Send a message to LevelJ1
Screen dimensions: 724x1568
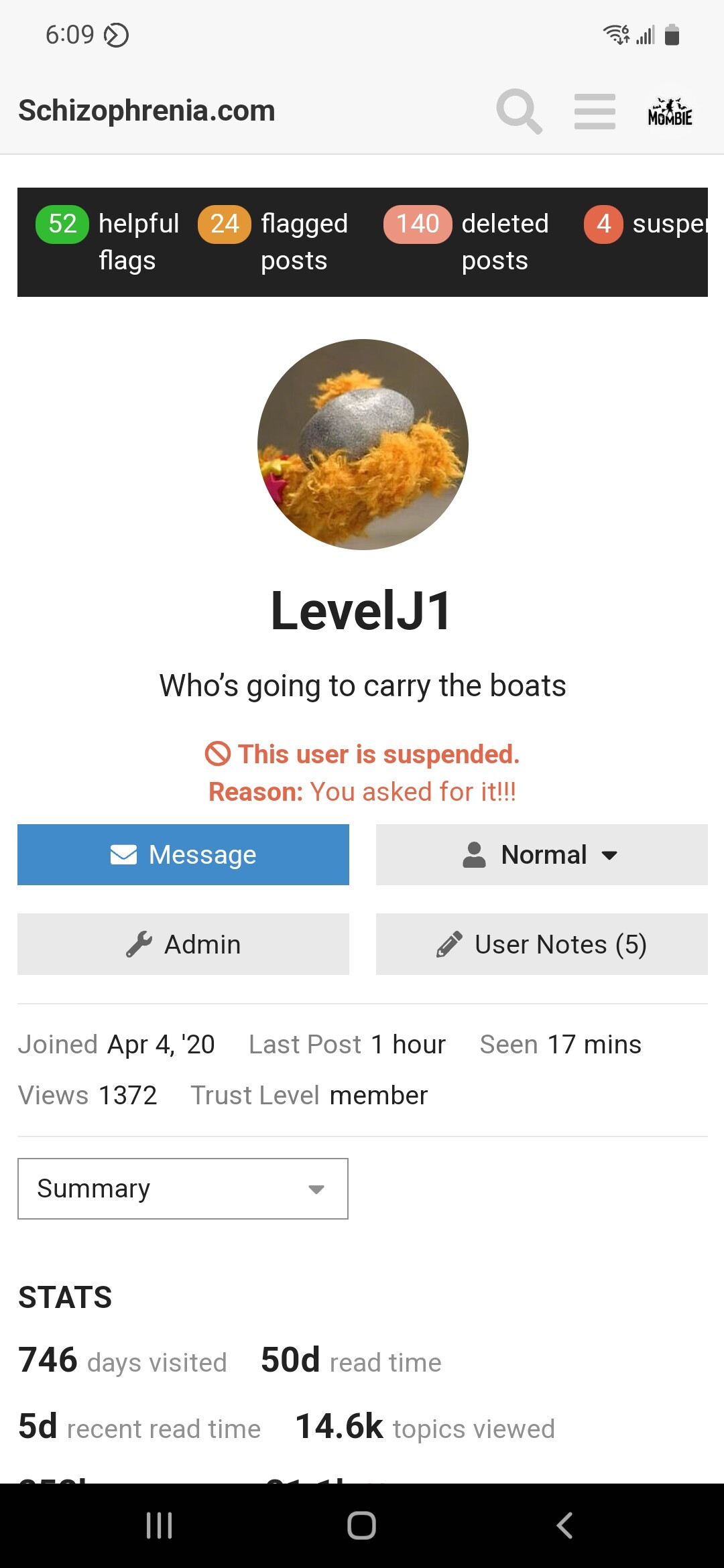183,854
